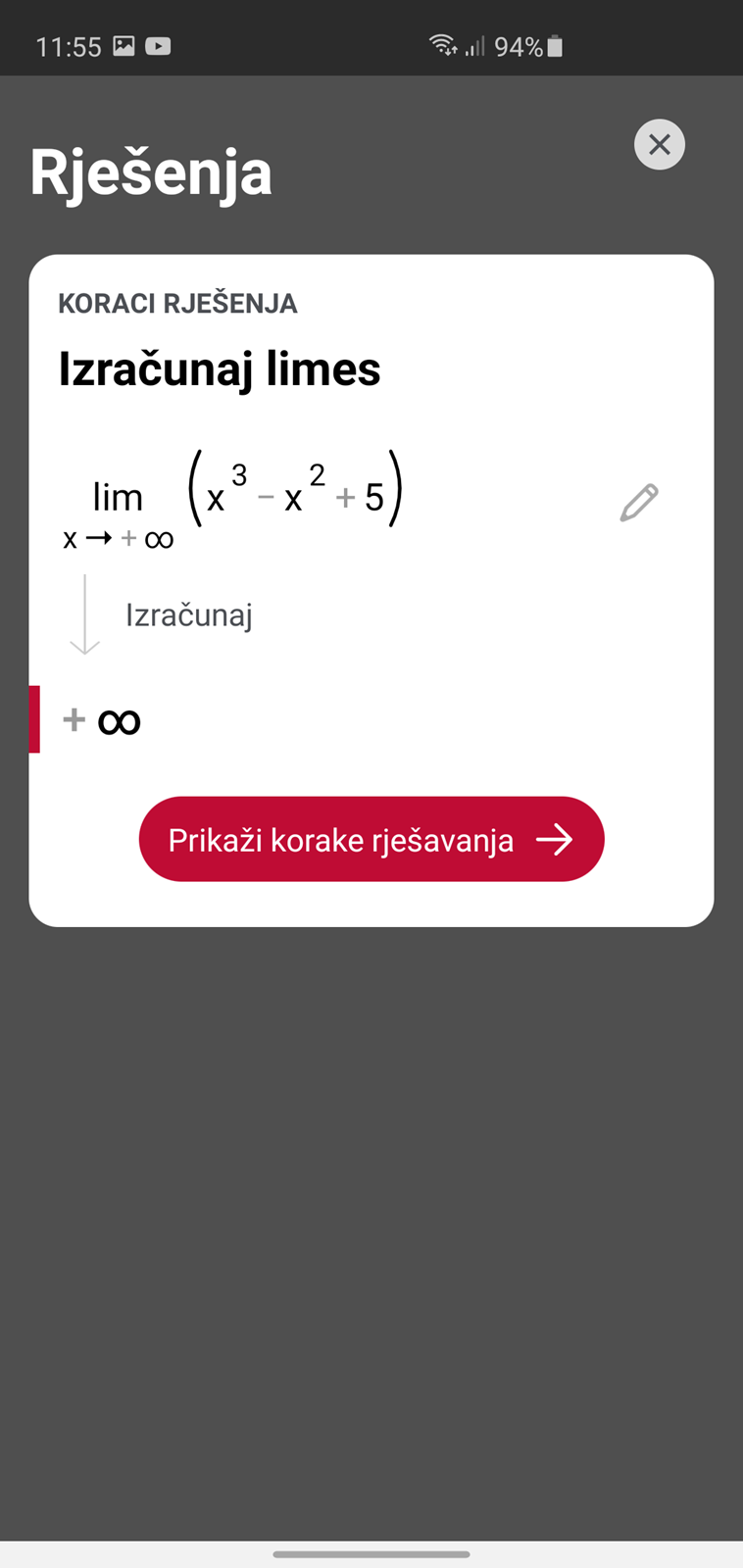Image resolution: width=743 pixels, height=1568 pixels.
Task: Close the Rješenja screen
Action: click(x=660, y=145)
